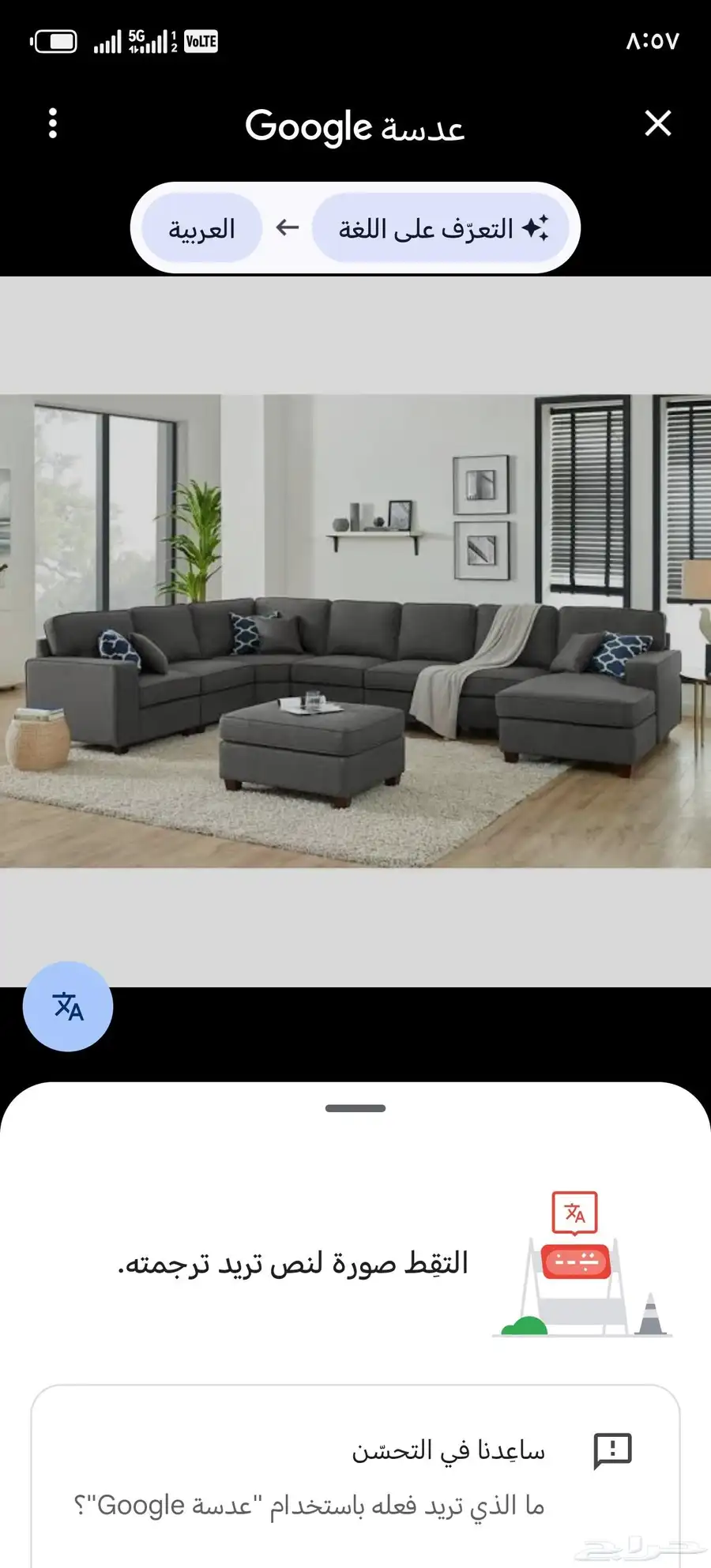Viewport: 711px width, 1568px height.
Task: Change the detected source language chip
Action: (x=441, y=229)
